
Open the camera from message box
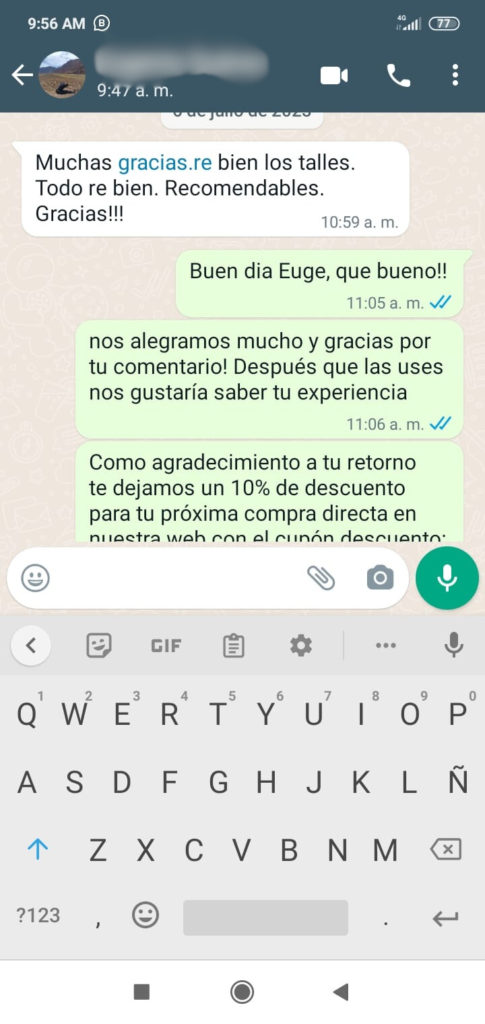(380, 577)
